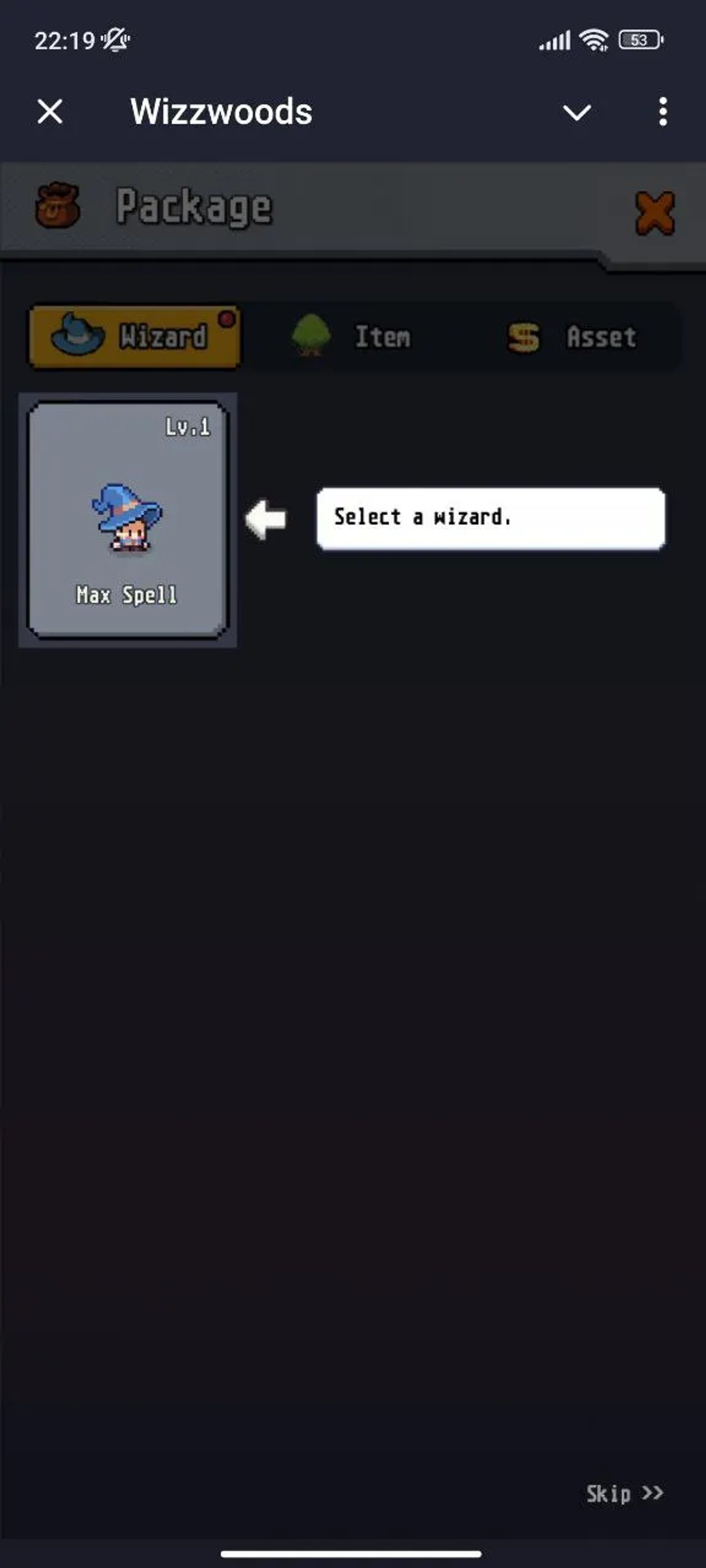The width and height of the screenshot is (706, 1568).
Task: Close the Wizzwoods mini app
Action: 50,112
